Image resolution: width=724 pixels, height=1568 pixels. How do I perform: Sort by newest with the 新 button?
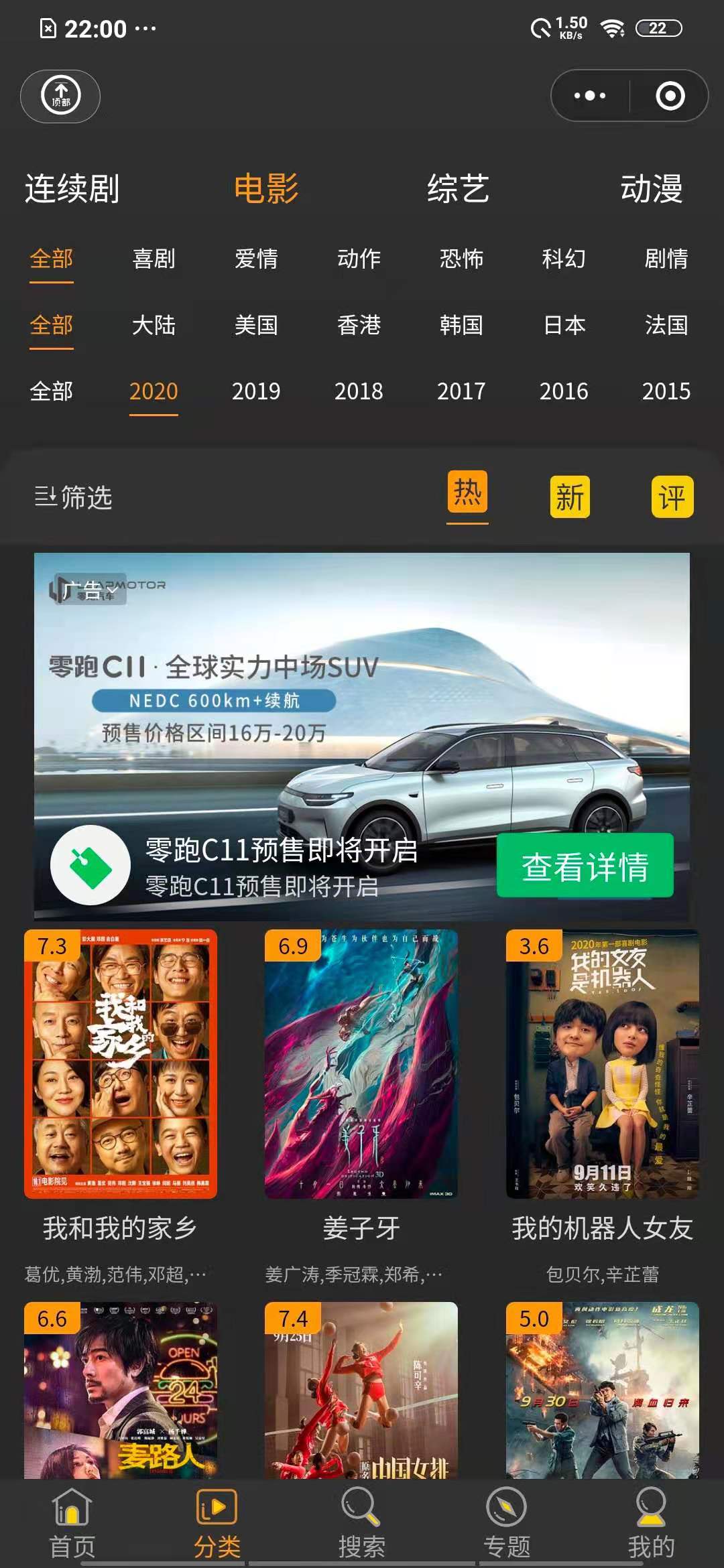(x=570, y=497)
